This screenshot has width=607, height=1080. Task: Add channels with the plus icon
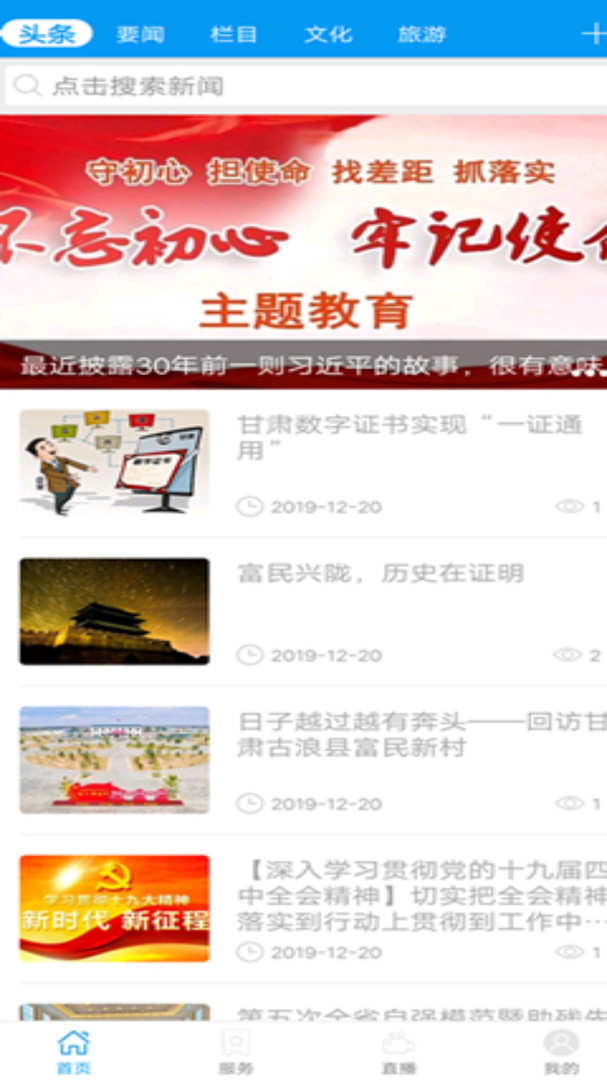pos(592,34)
